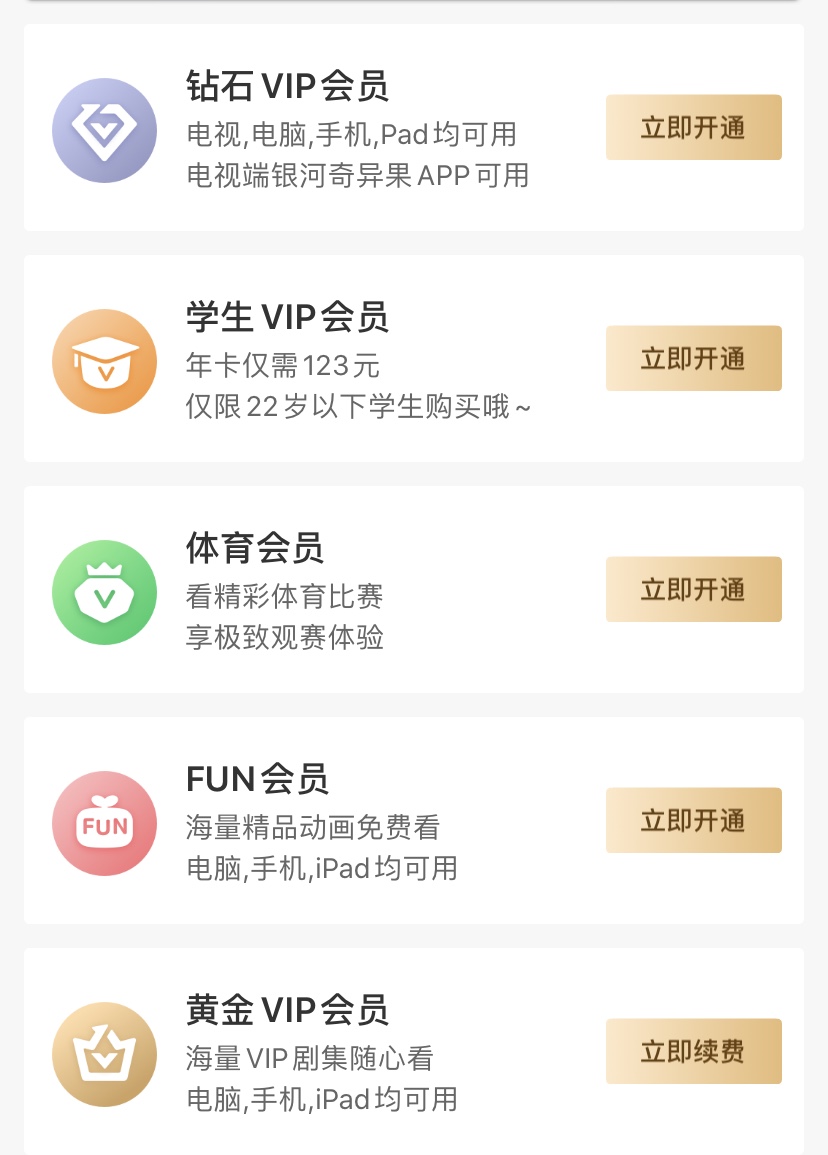Activate 学生VIP会员 with 立即开通
Viewport: 828px width, 1155px height.
click(693, 359)
